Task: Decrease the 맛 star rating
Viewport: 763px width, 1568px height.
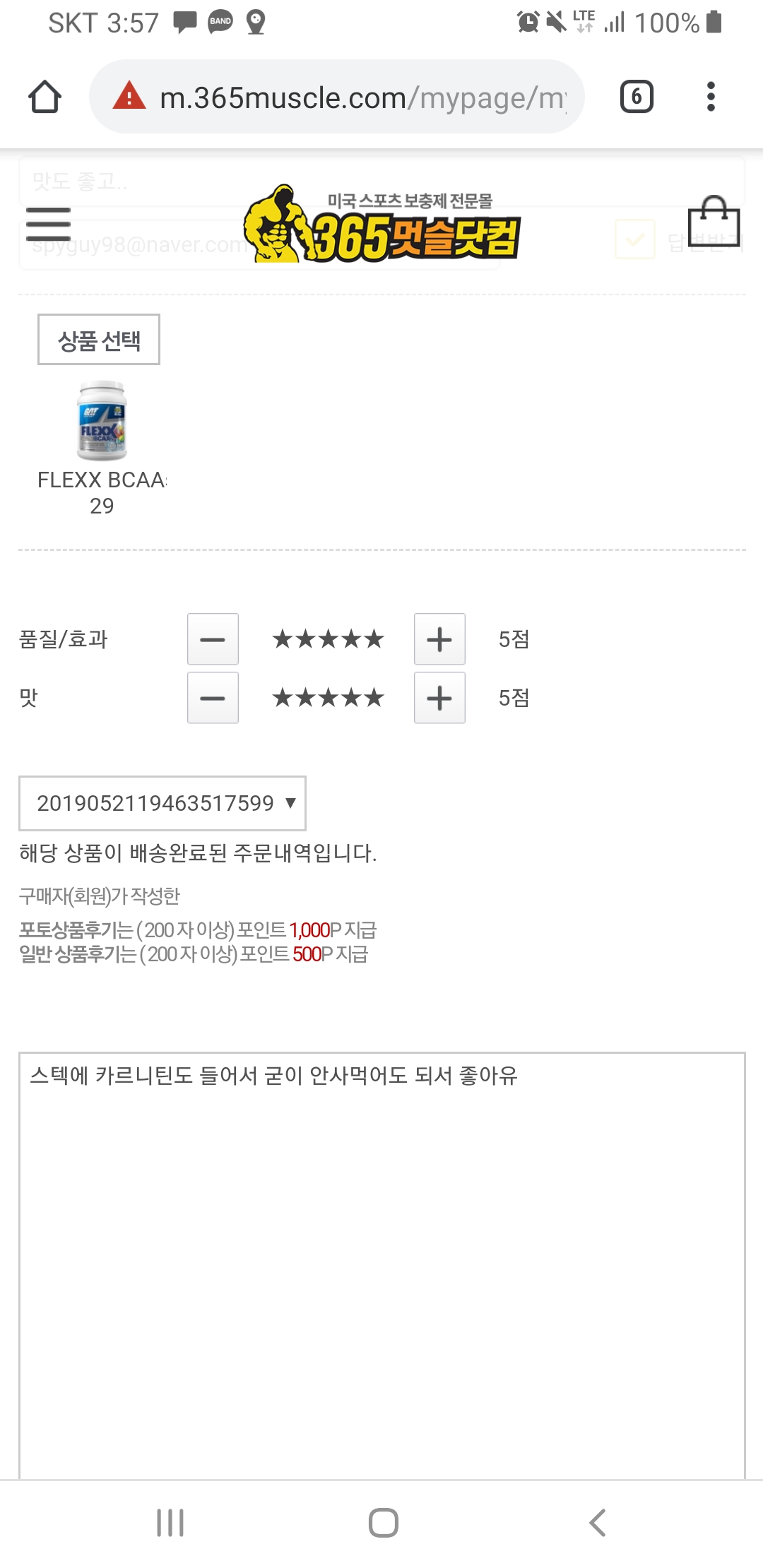Action: point(213,698)
